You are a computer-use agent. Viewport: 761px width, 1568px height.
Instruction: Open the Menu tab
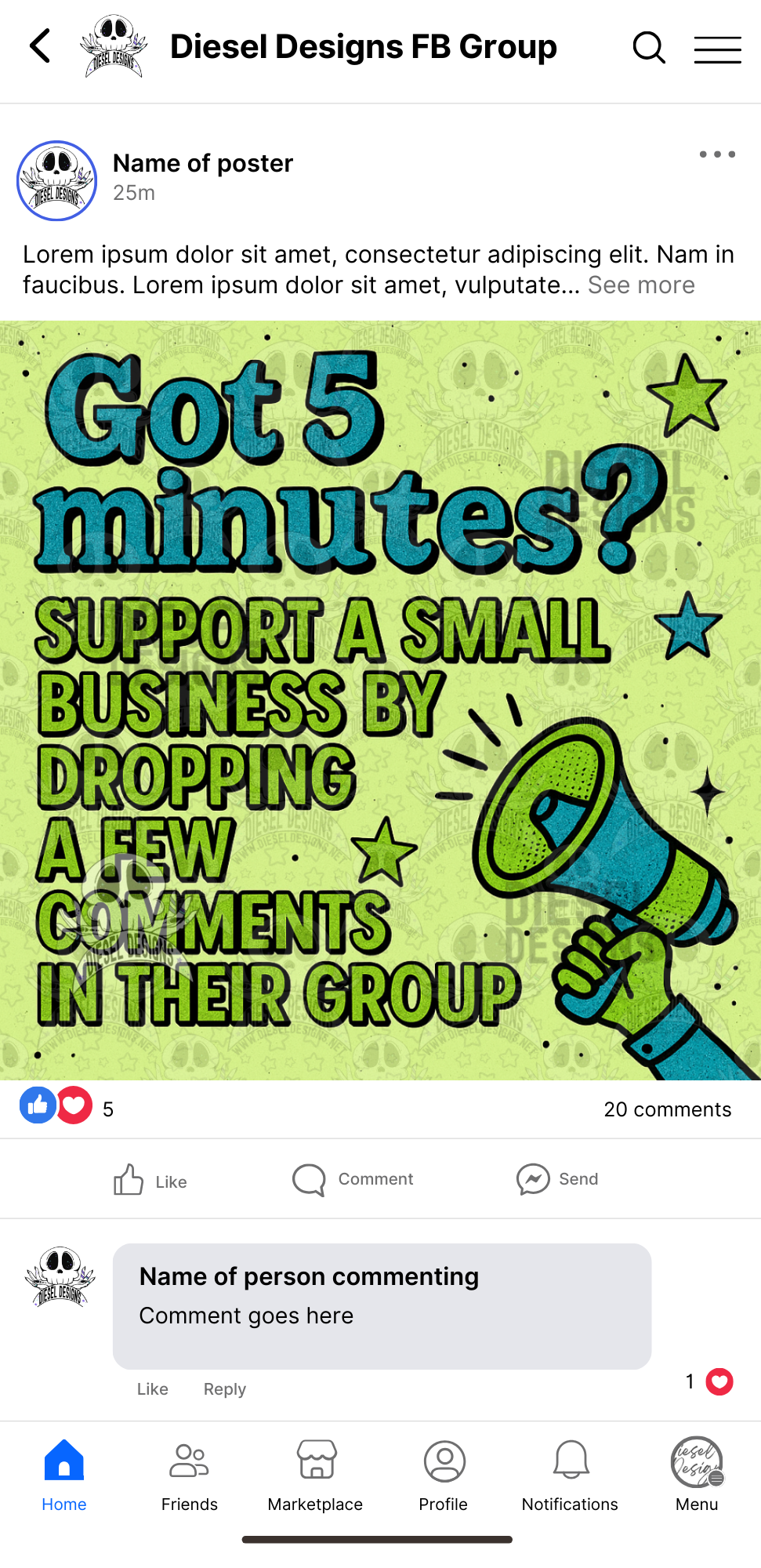coord(697,1475)
